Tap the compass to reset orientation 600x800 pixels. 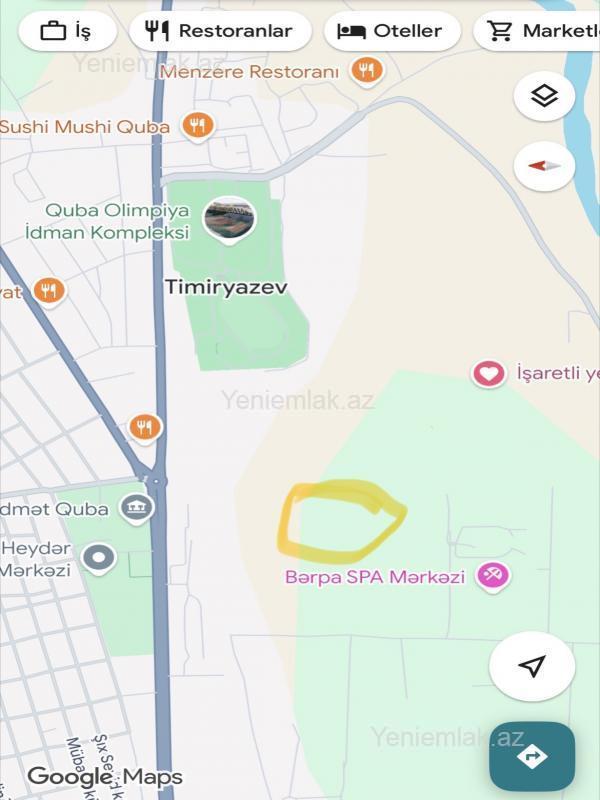544,165
